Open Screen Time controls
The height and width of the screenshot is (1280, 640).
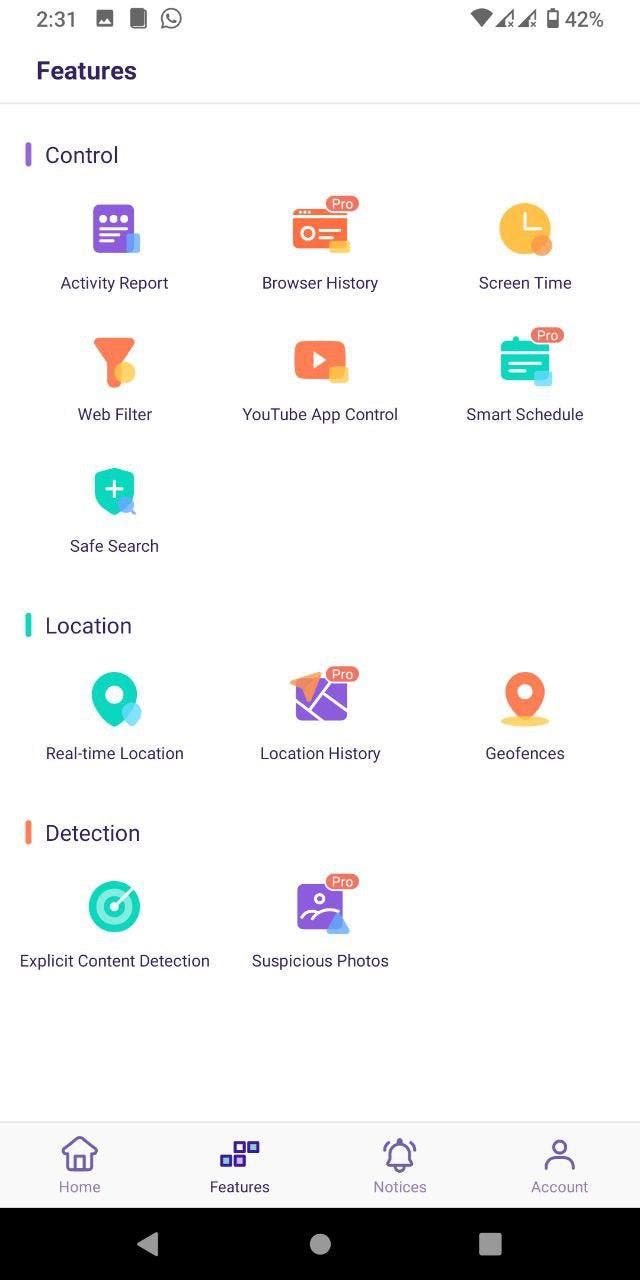[x=525, y=248]
